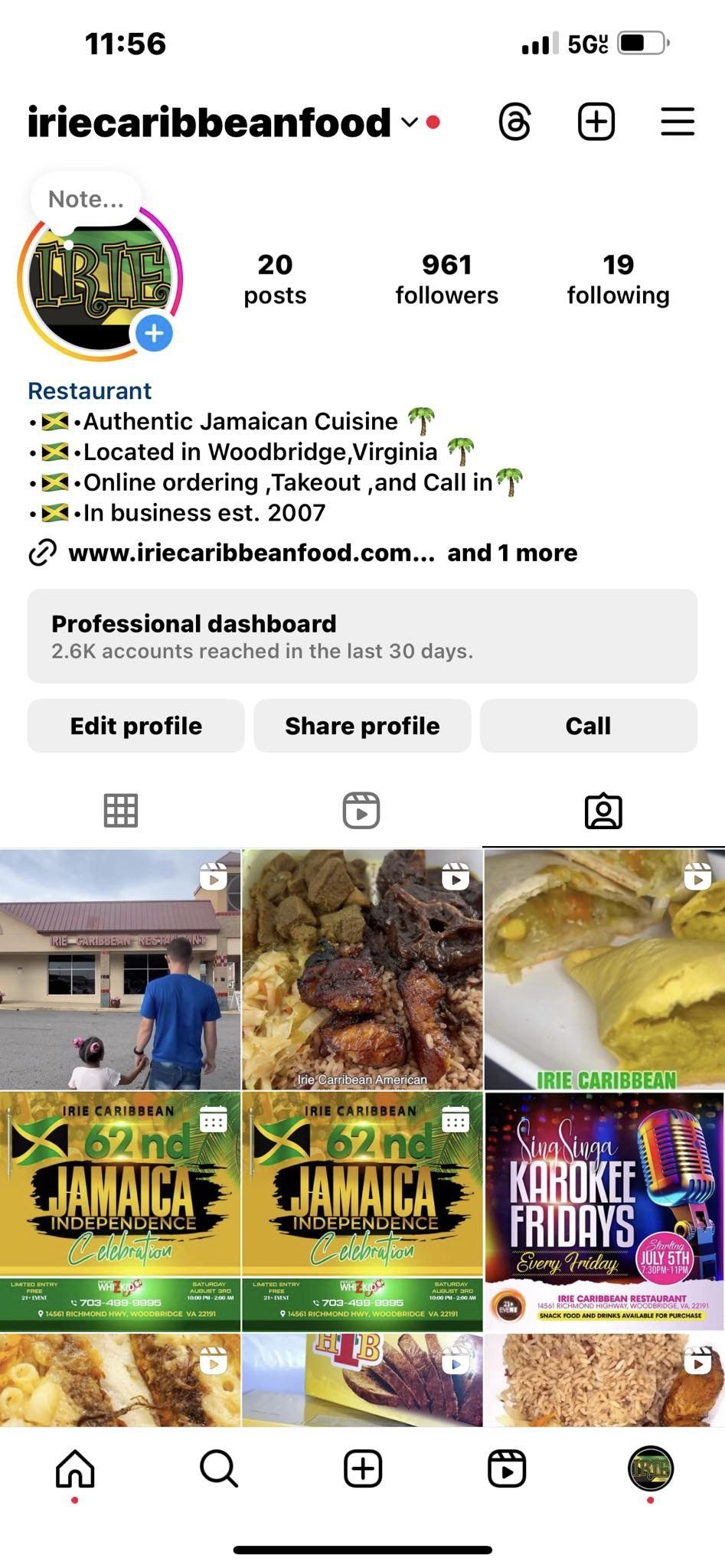Open Reels in bottom navigation
725x1568 pixels.
[x=507, y=1468]
